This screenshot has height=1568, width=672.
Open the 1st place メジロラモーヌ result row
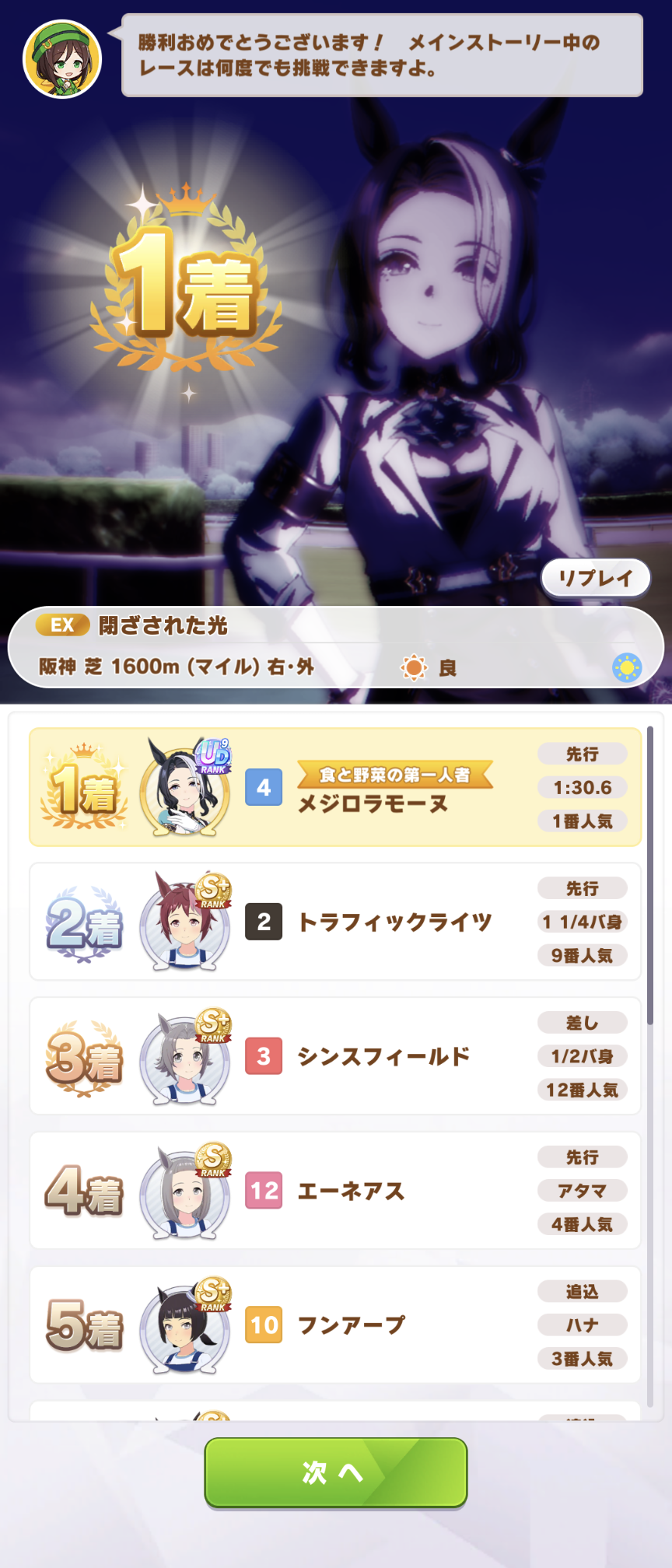pyautogui.click(x=334, y=787)
